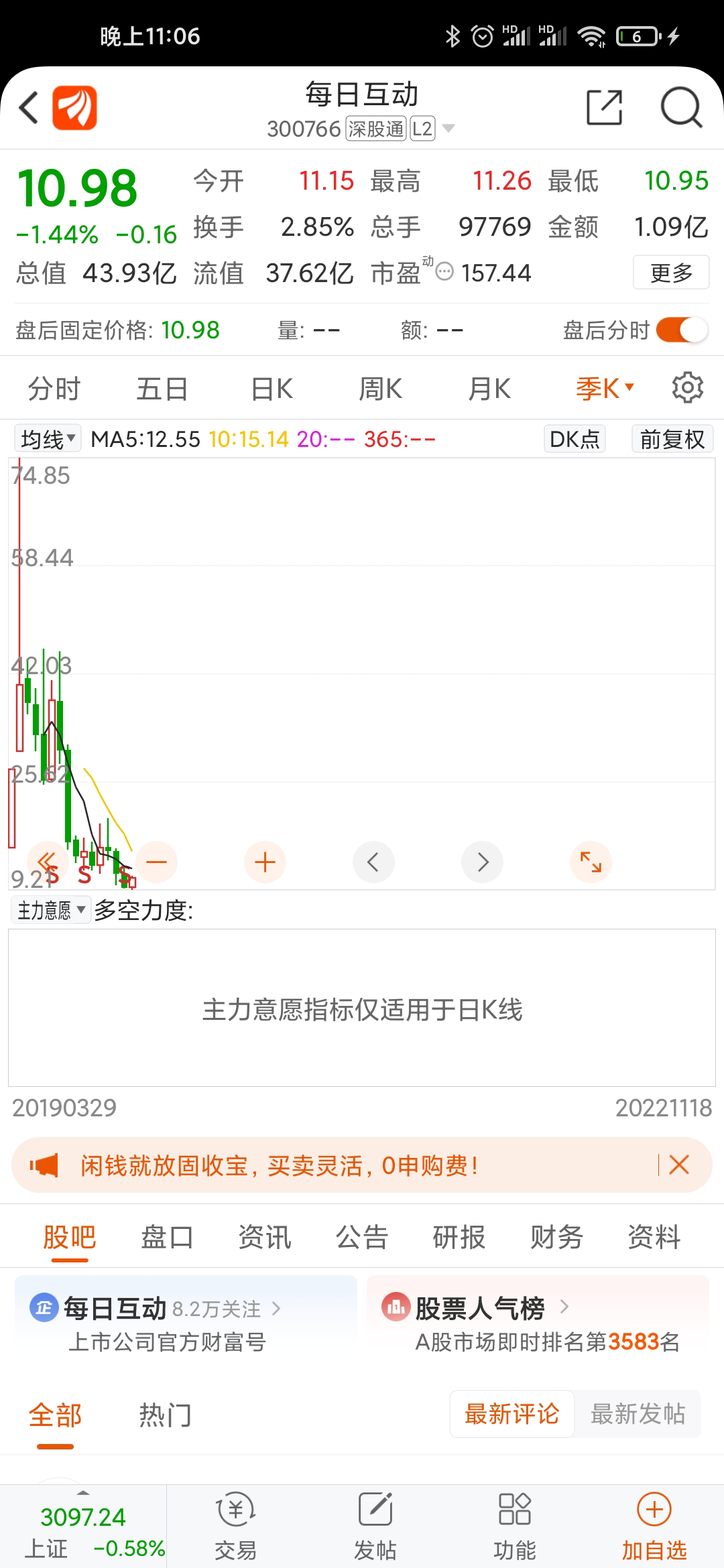Expand chart to full screen
The height and width of the screenshot is (1568, 724).
point(591,862)
